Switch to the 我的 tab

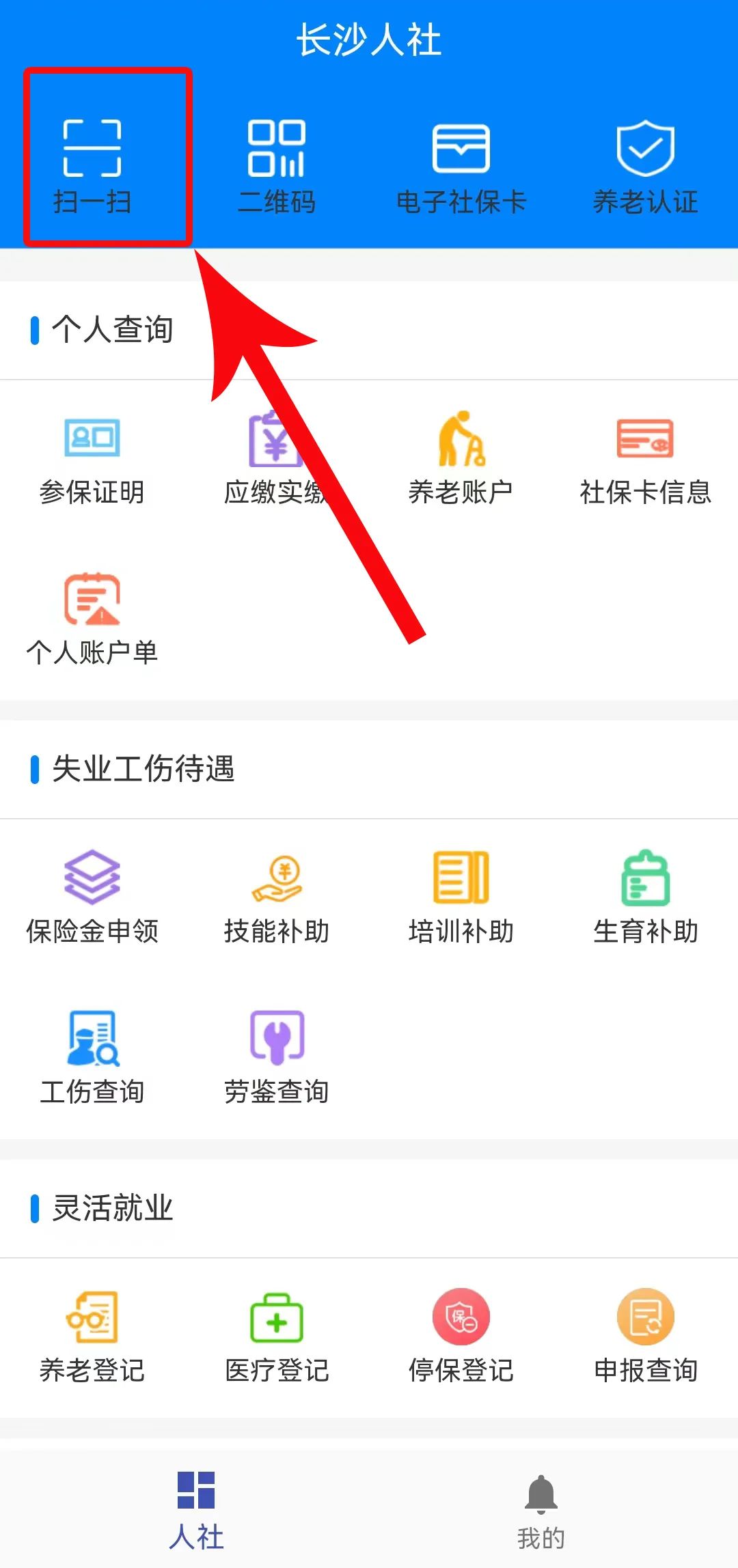point(541,1511)
